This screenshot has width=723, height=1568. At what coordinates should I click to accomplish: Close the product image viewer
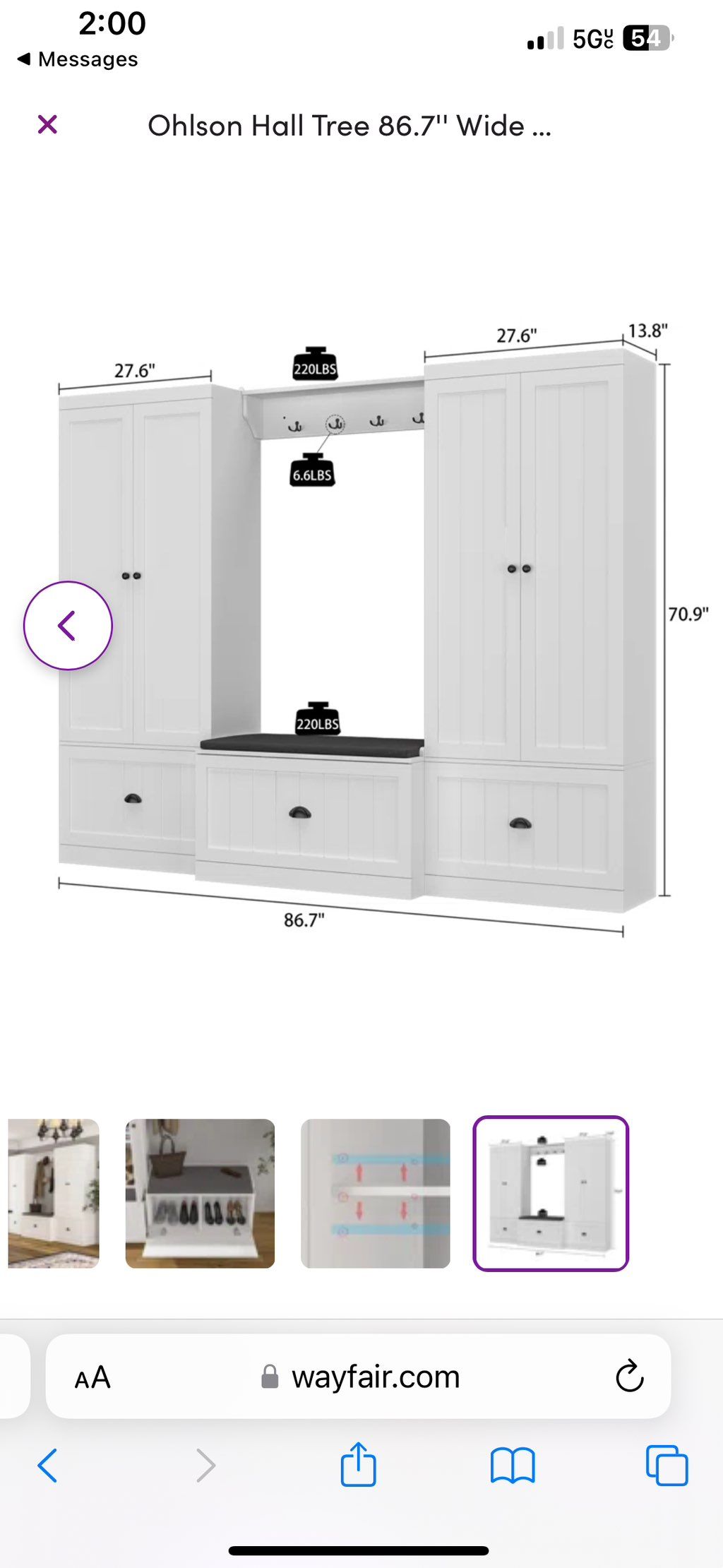click(47, 125)
